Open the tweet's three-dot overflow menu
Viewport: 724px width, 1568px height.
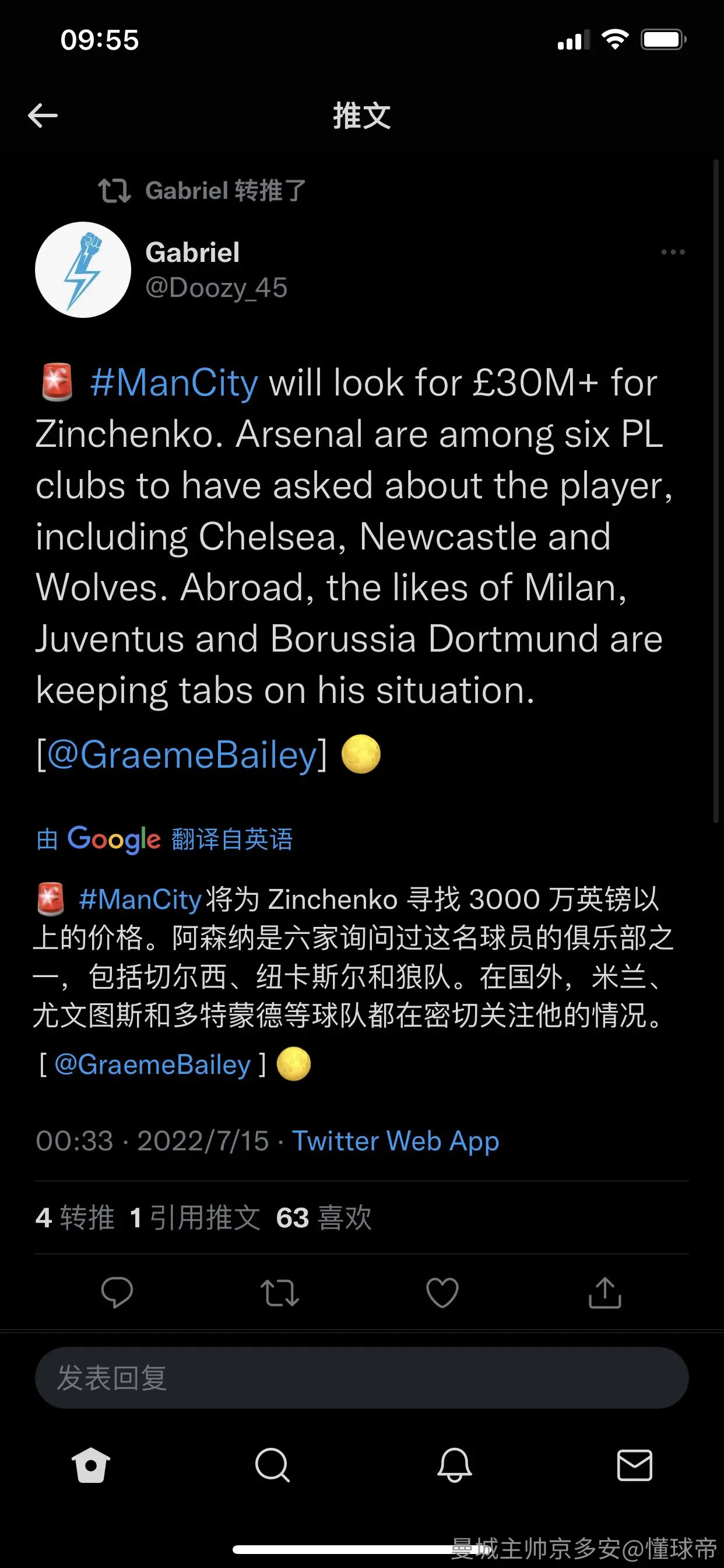point(673,252)
